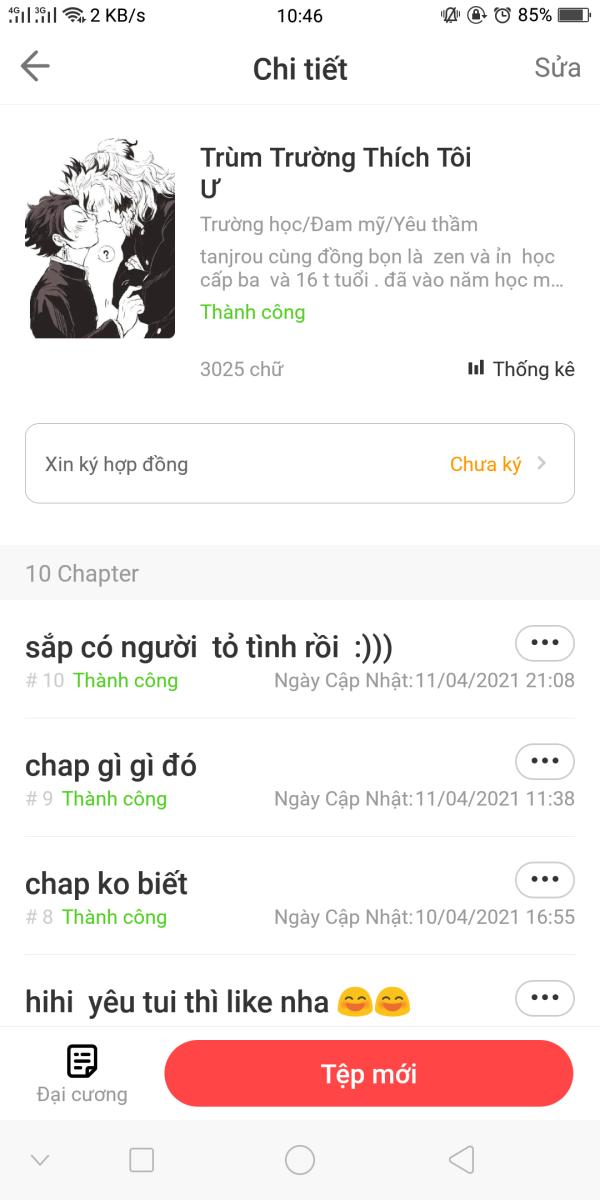Image resolution: width=600 pixels, height=1200 pixels.
Task: Open Đại cương outline
Action: (x=82, y=1073)
